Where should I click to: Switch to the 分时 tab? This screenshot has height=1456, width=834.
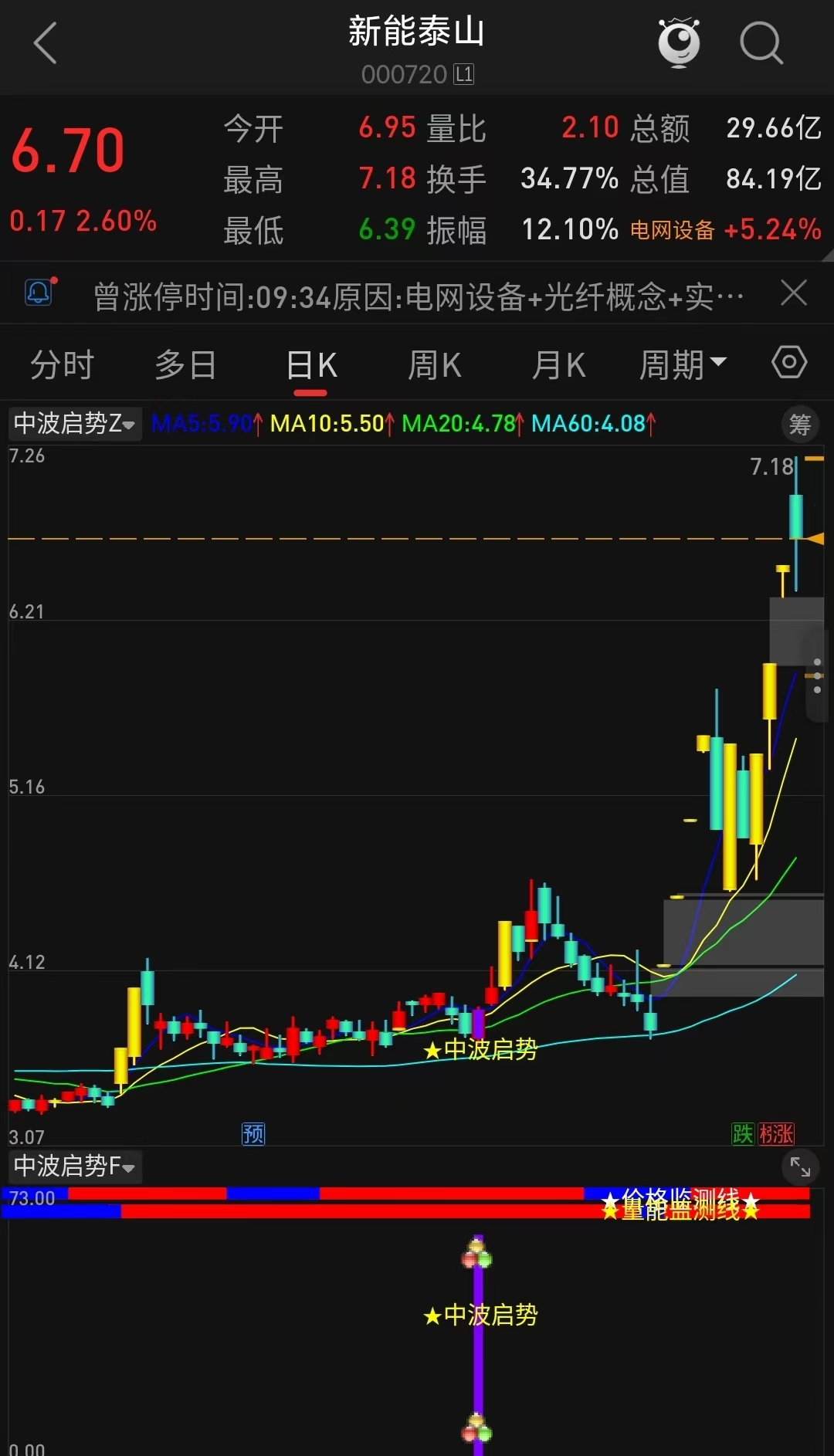[62, 364]
